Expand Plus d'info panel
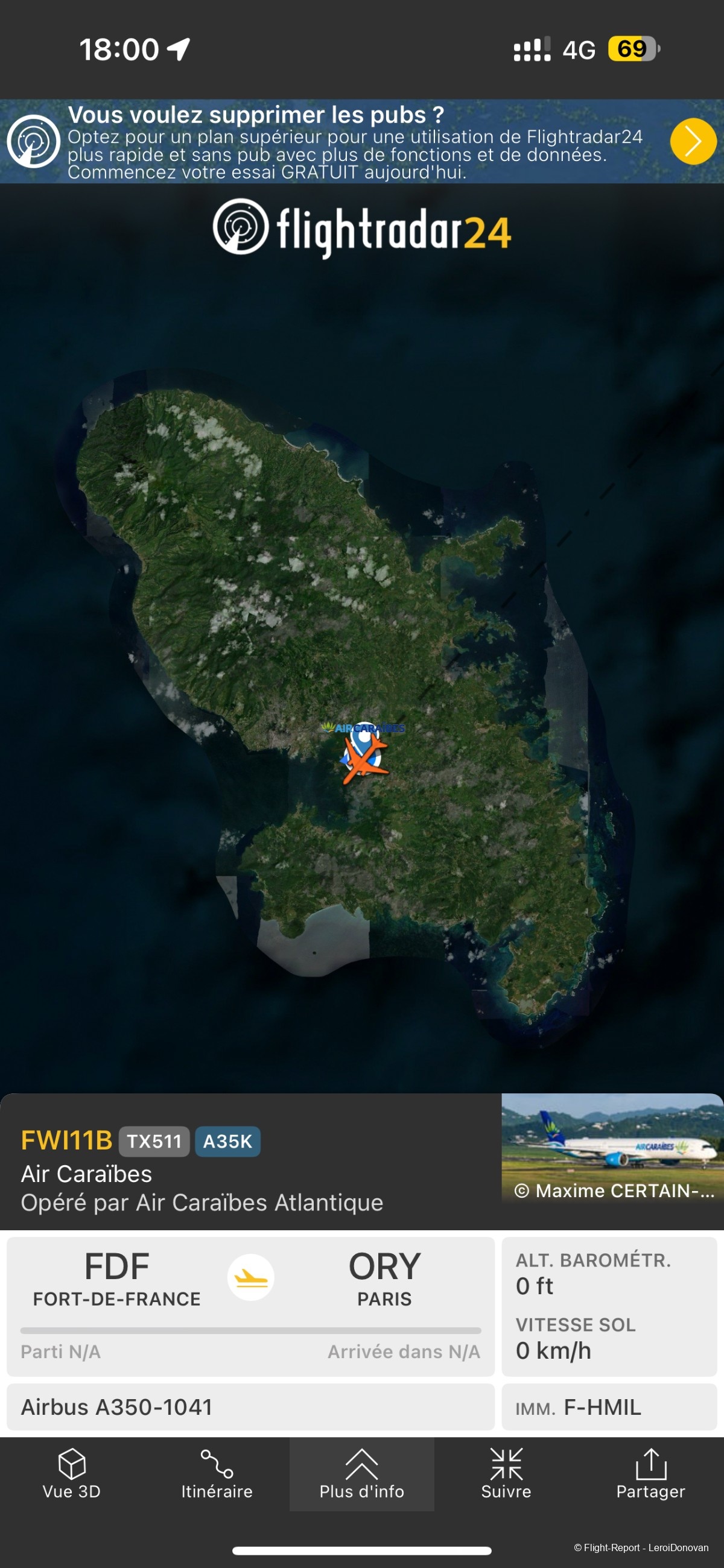The width and height of the screenshot is (724, 1568). (x=361, y=1474)
